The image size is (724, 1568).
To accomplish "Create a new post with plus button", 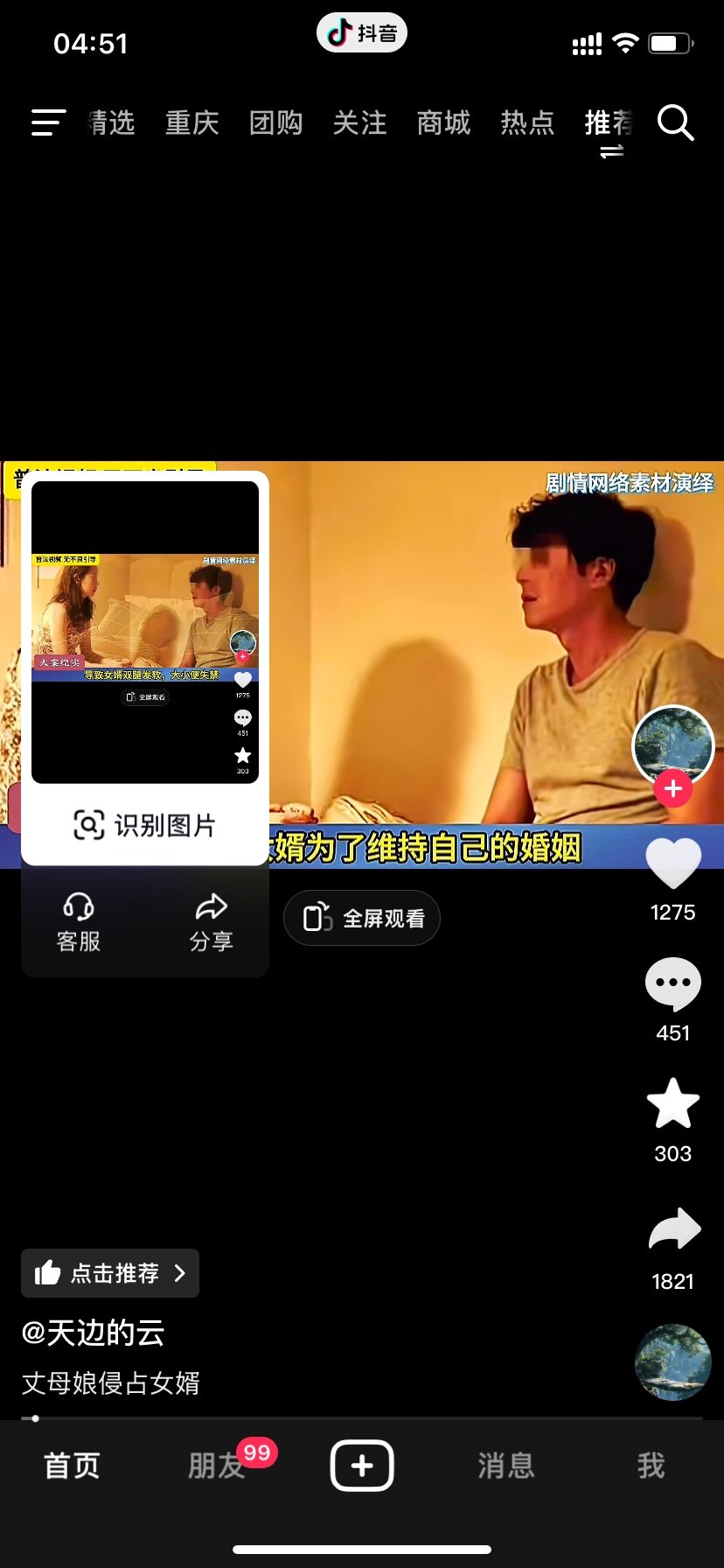I will [362, 1465].
